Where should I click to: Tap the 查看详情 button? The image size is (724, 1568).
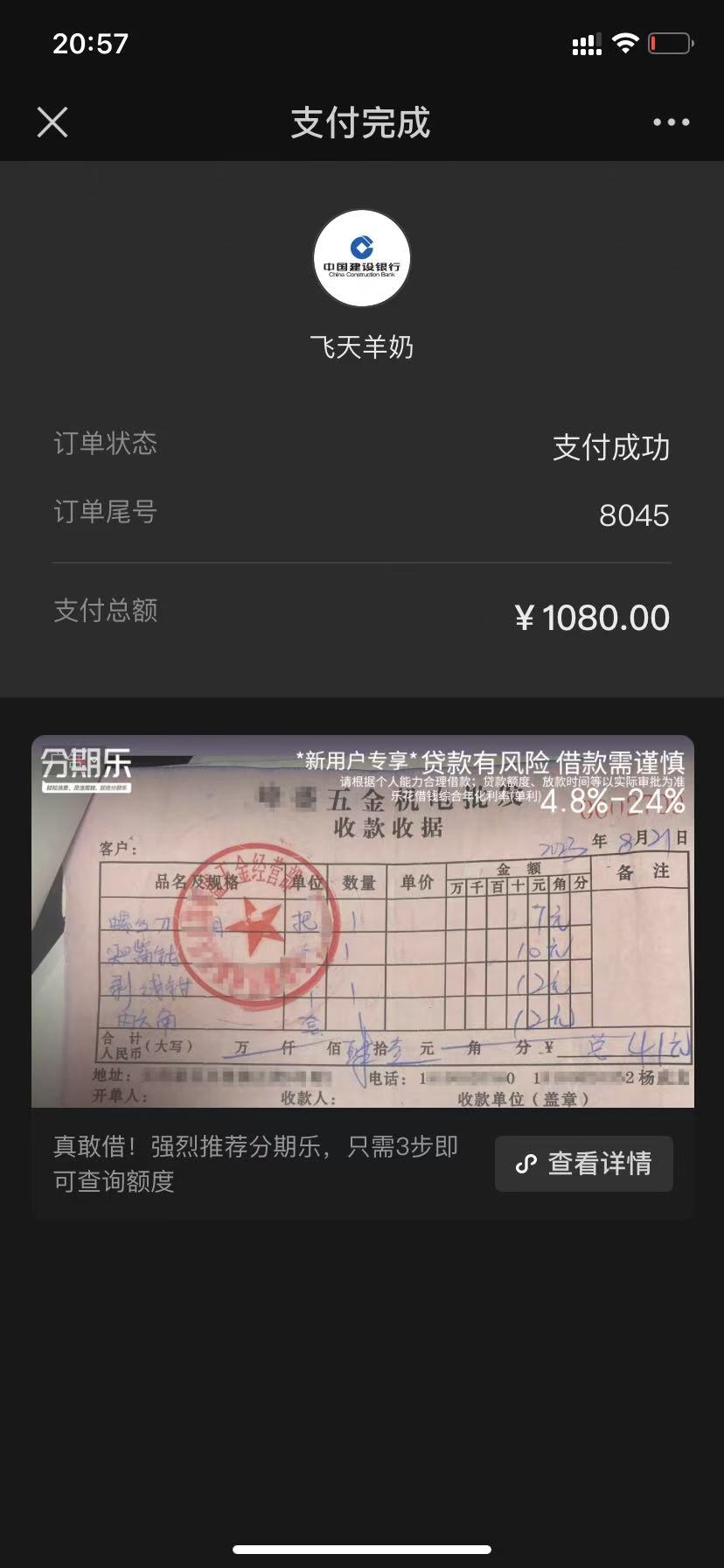[583, 1163]
